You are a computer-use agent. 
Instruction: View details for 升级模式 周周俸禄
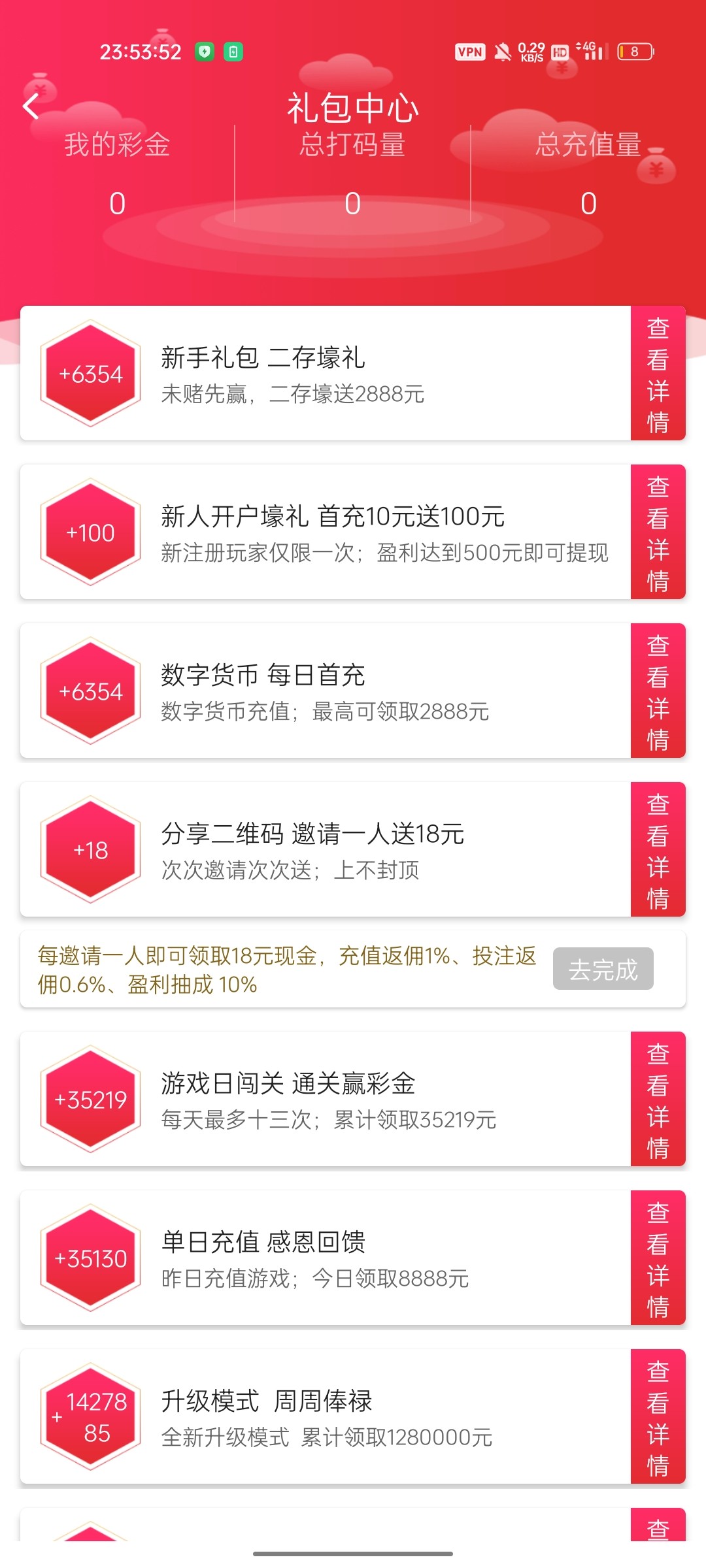(658, 1417)
